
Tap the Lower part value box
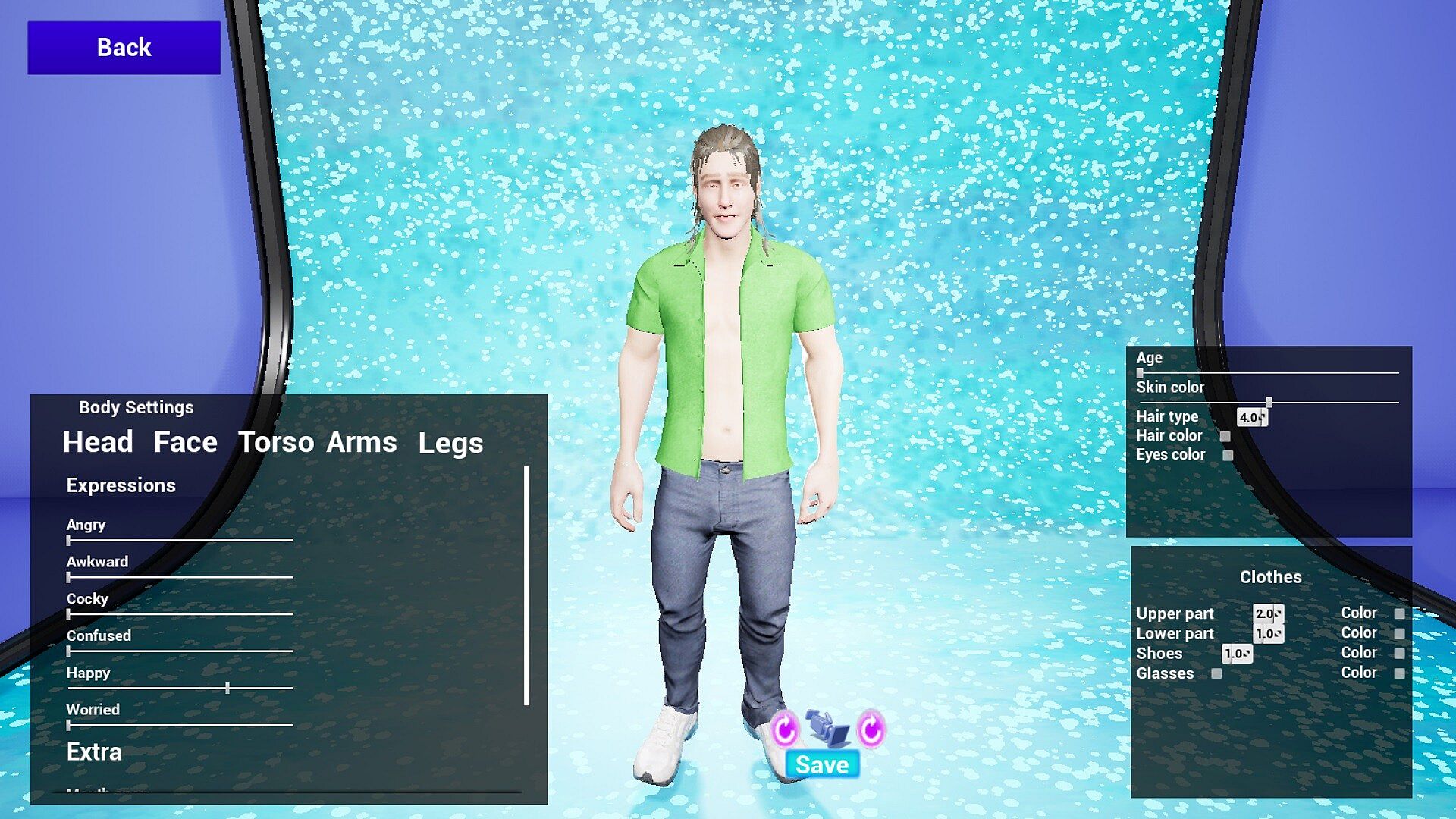(x=1268, y=633)
